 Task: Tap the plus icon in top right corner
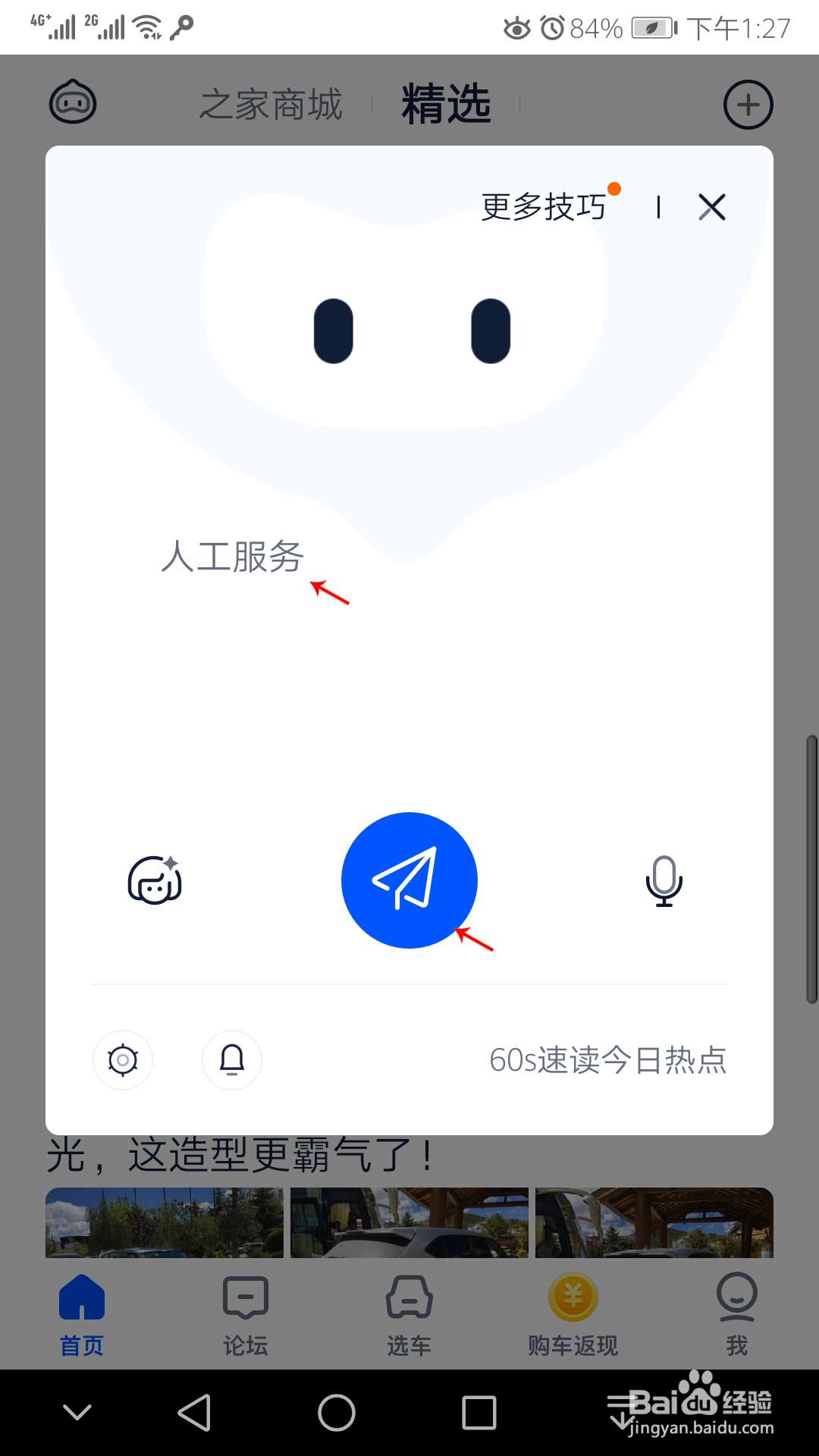click(748, 104)
